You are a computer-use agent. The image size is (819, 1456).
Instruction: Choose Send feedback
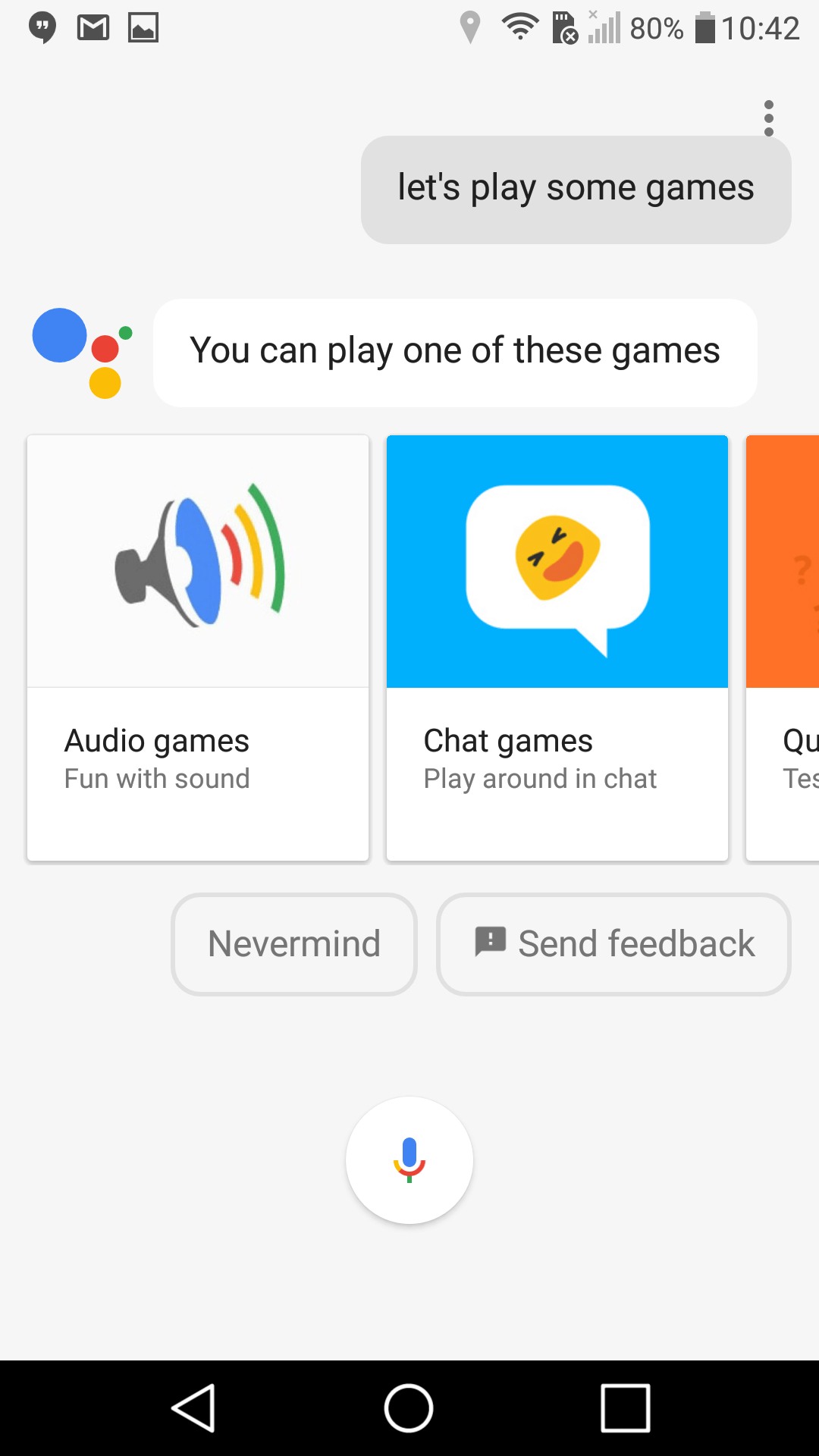[x=614, y=944]
